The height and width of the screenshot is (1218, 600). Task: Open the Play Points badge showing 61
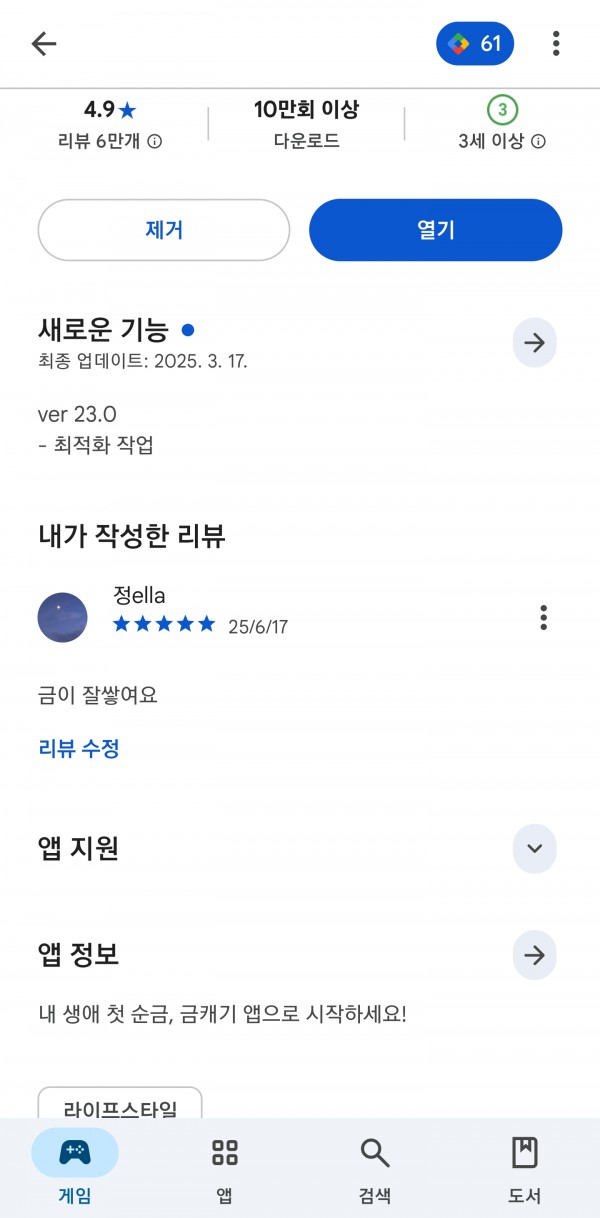pos(475,44)
